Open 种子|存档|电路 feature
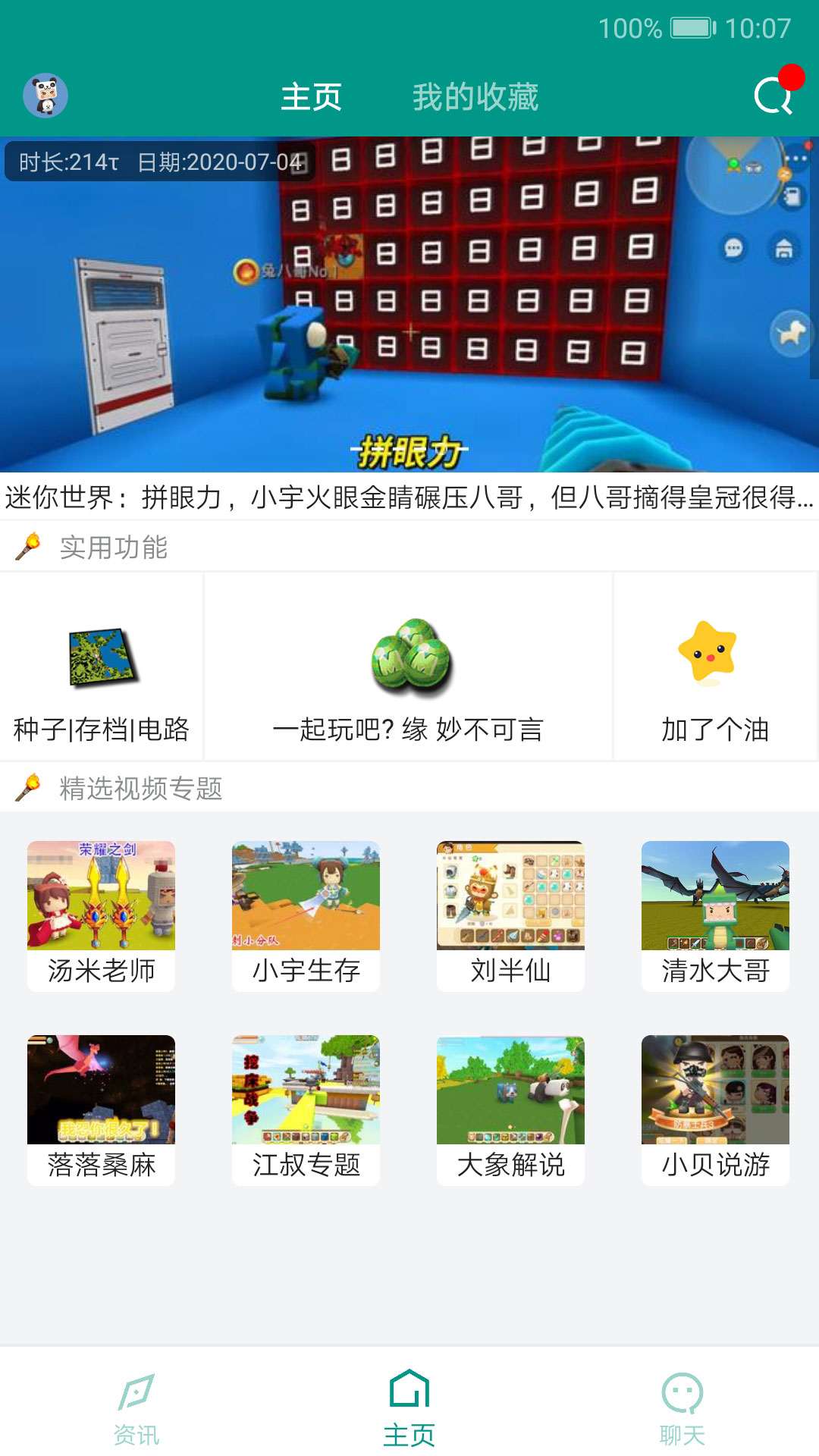 click(x=102, y=667)
